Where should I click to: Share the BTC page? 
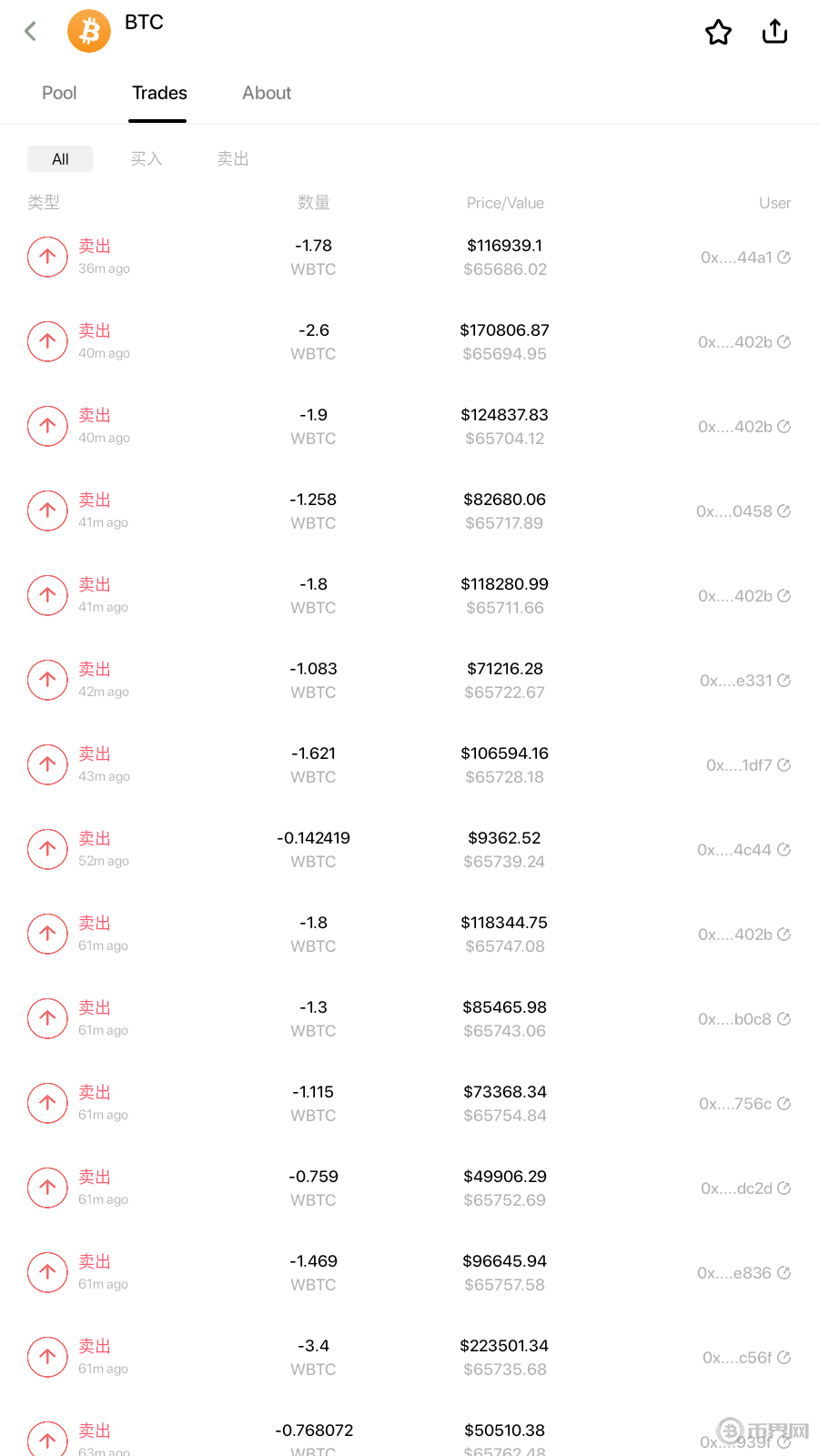click(774, 32)
